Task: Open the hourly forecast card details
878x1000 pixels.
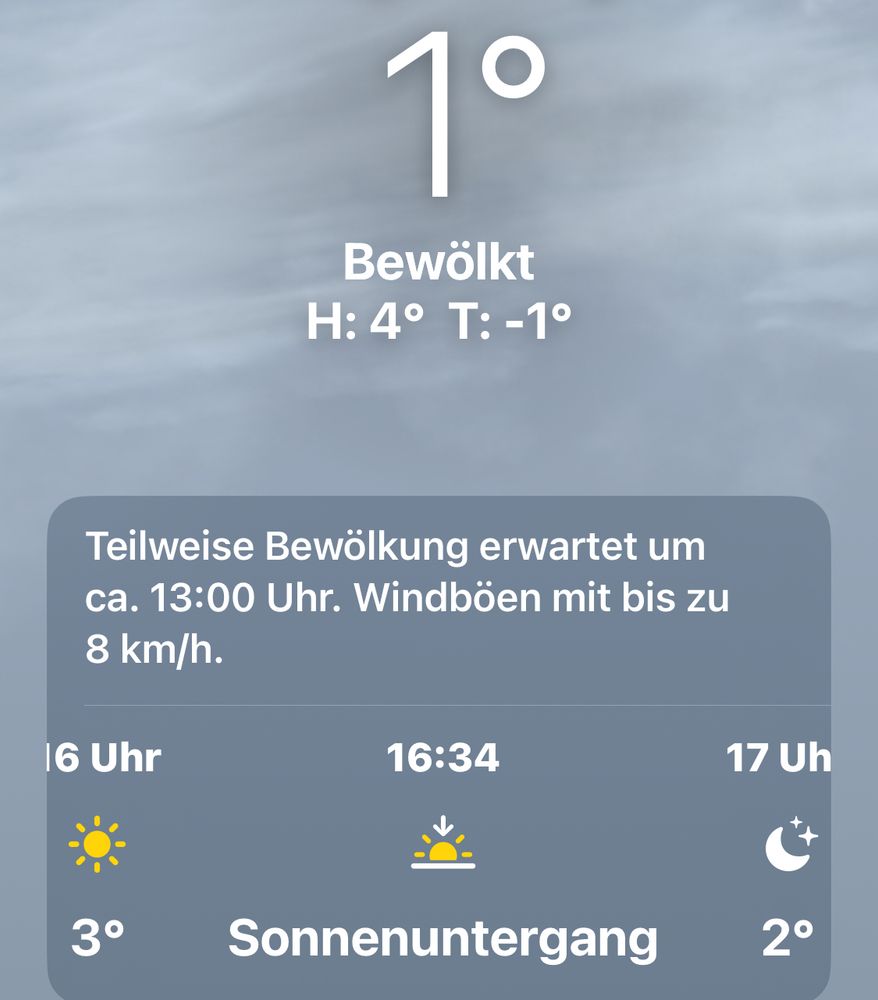Action: pos(439,747)
